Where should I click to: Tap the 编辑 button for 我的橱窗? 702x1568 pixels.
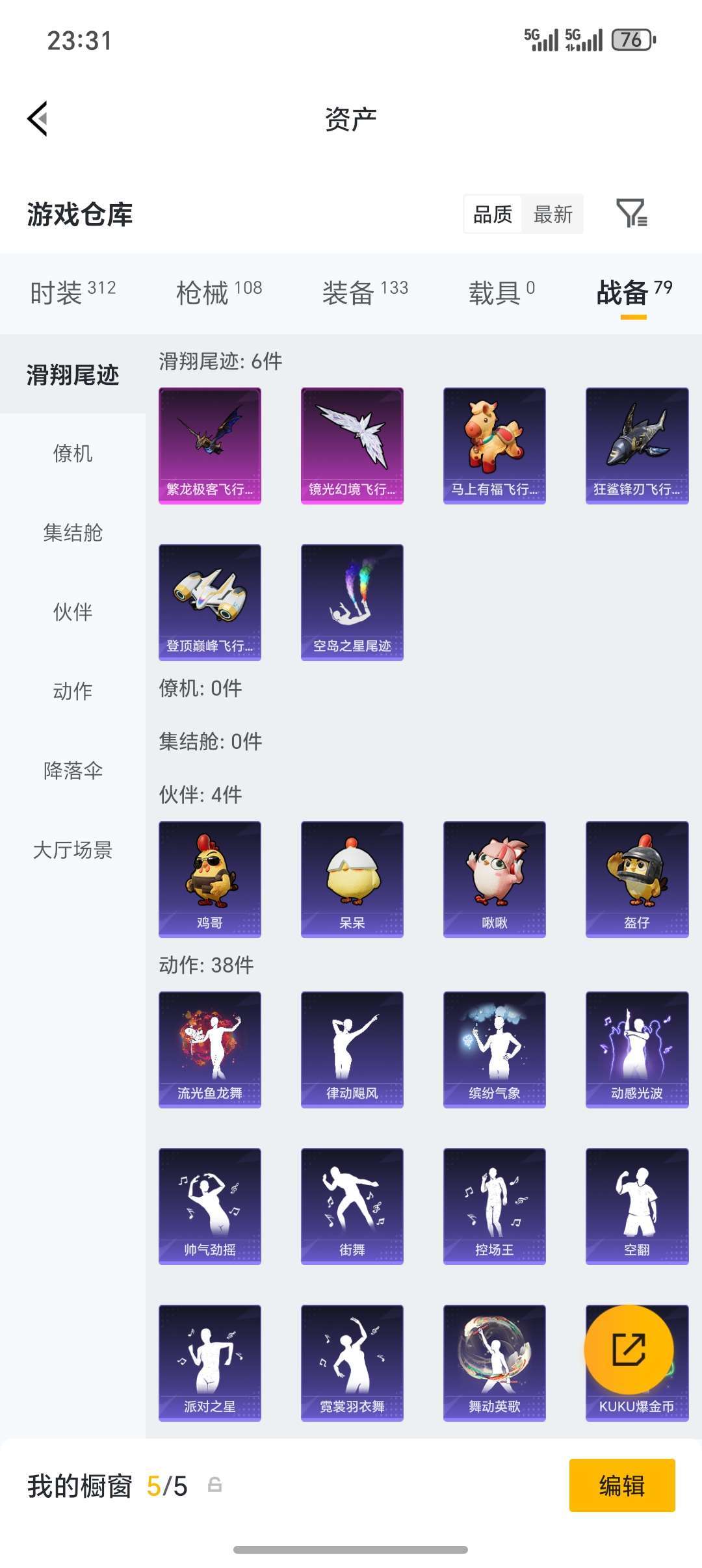click(621, 1485)
